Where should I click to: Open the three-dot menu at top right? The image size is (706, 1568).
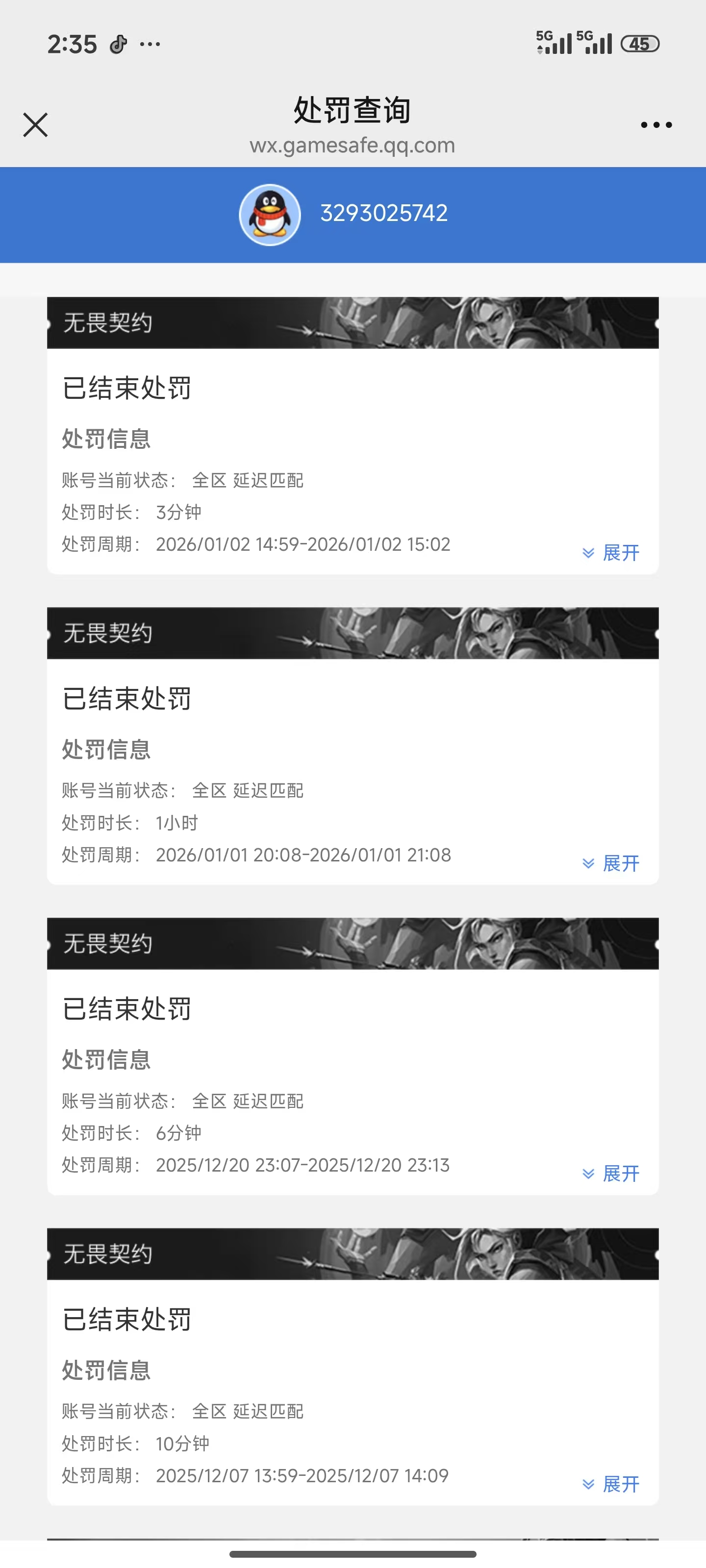pyautogui.click(x=653, y=125)
